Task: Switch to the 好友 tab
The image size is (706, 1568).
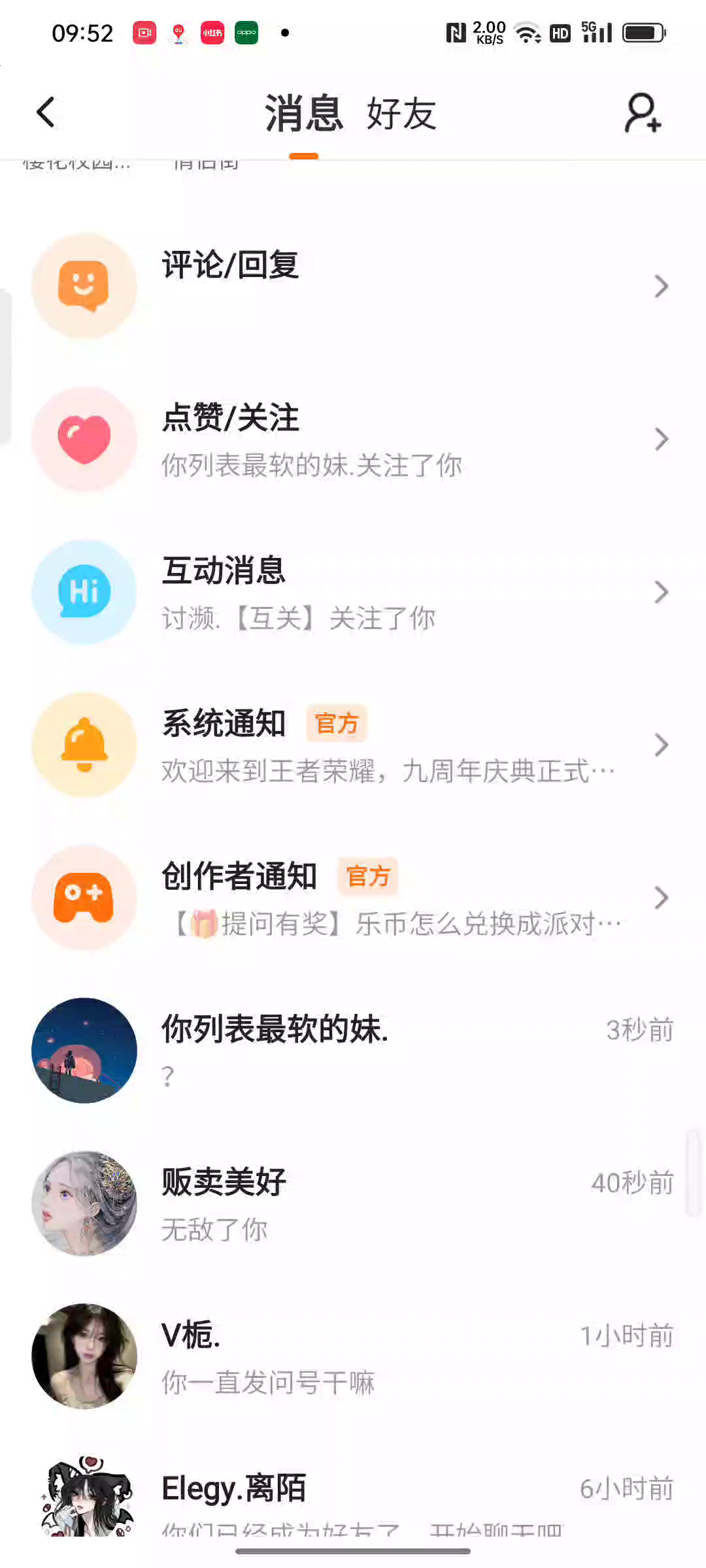Action: 401,114
